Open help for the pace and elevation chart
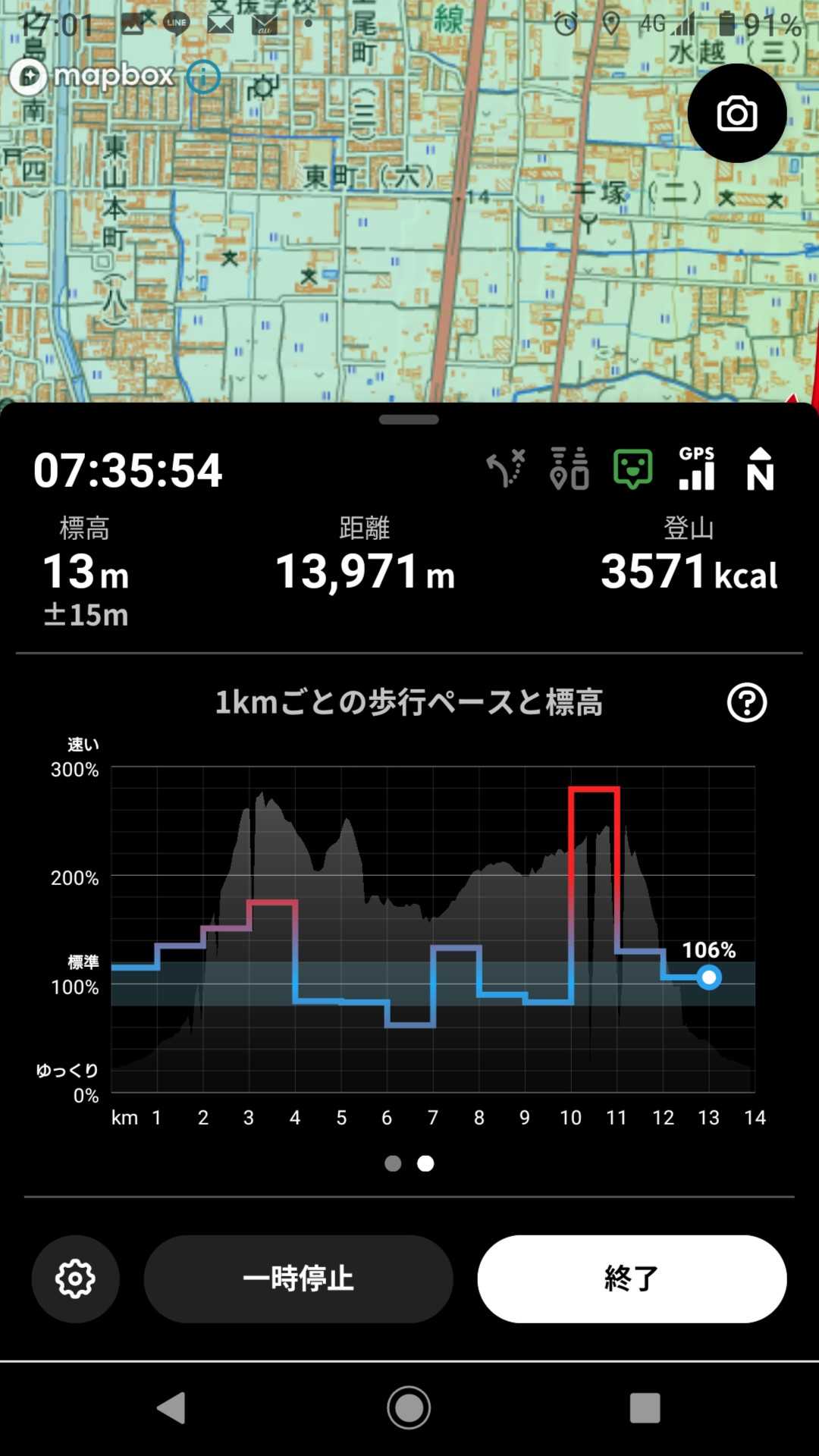This screenshot has height=1456, width=819. click(747, 703)
